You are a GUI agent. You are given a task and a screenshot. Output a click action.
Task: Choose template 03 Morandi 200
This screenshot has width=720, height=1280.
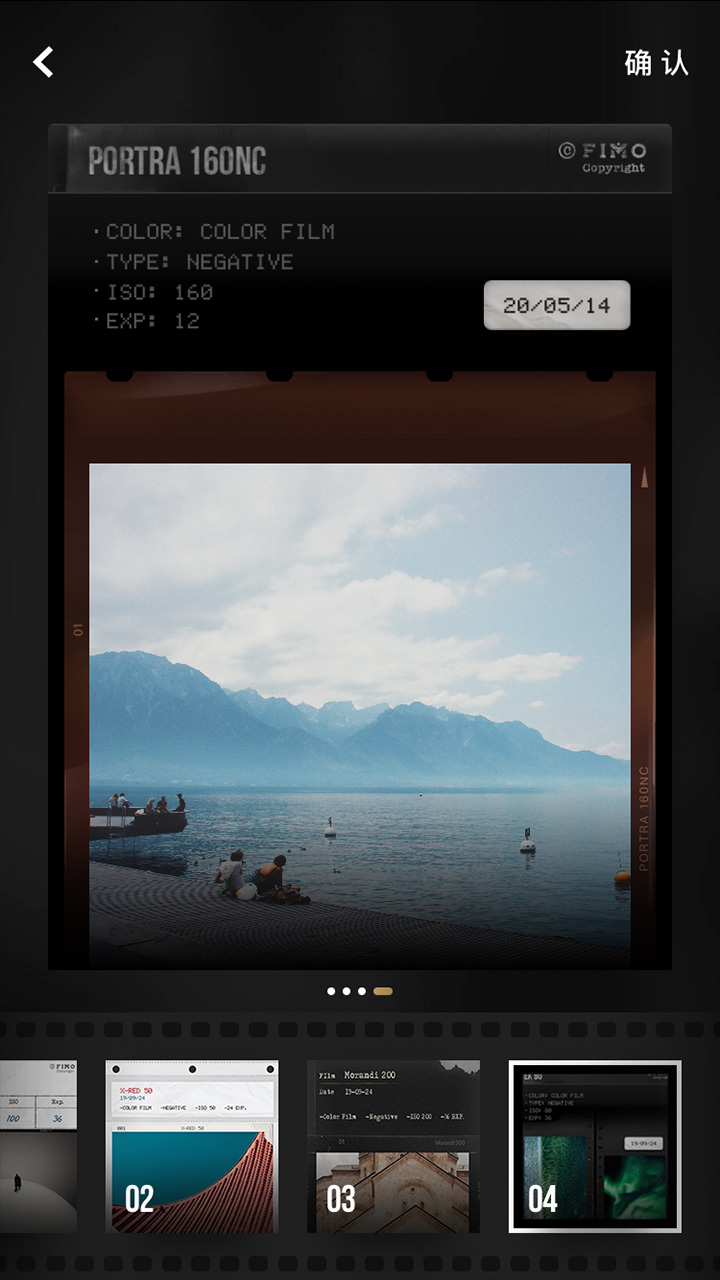[393, 1146]
